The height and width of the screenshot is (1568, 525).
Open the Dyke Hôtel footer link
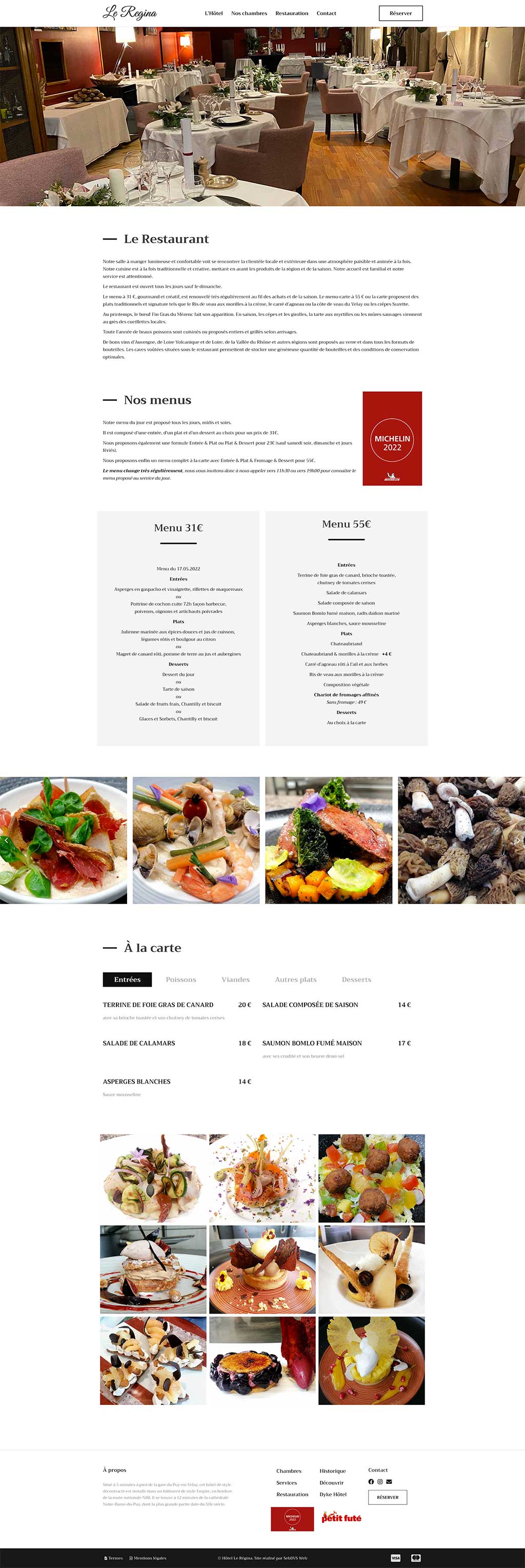click(x=333, y=1494)
